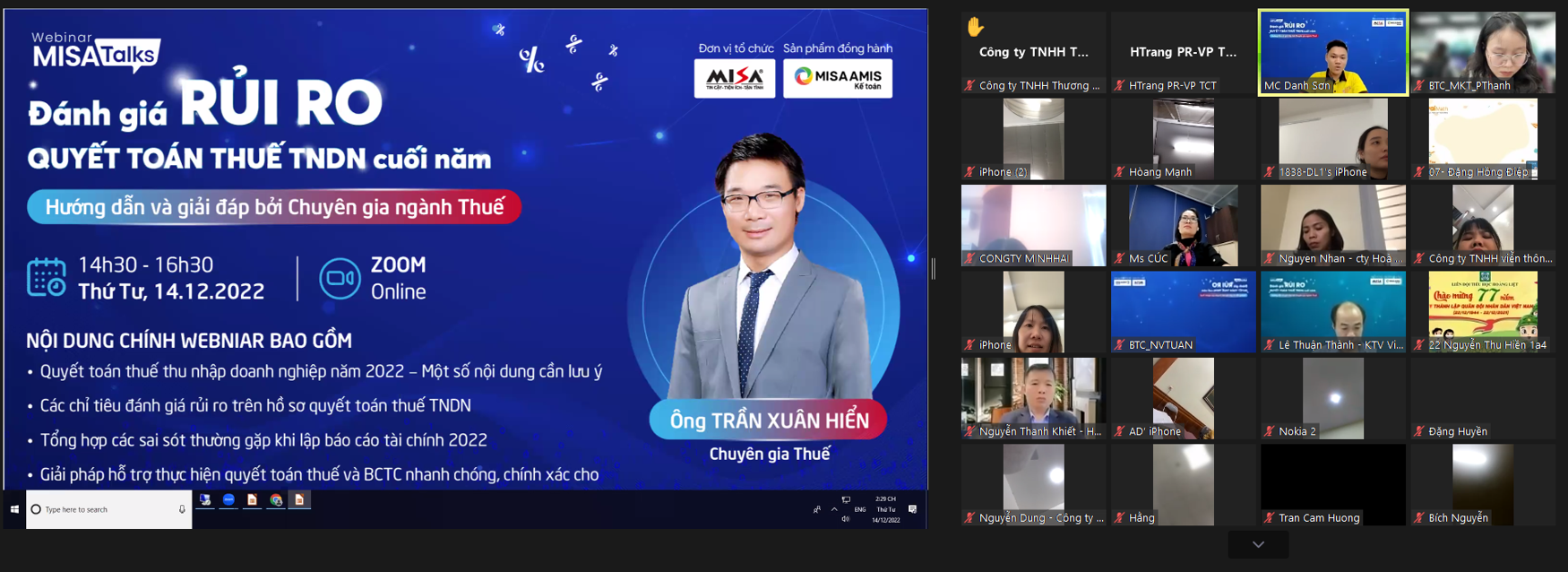Select Tran Cam Huong's tile
1568x572 pixels.
pyautogui.click(x=1332, y=484)
